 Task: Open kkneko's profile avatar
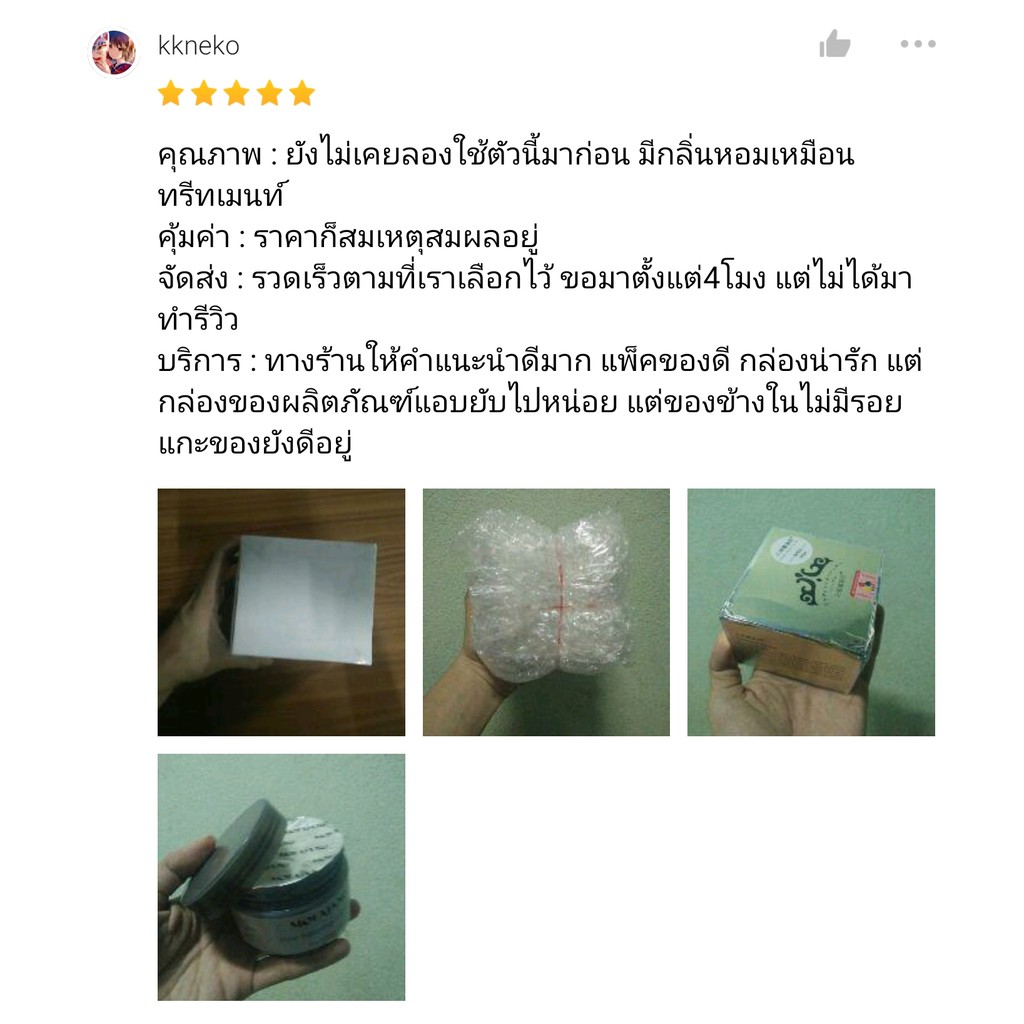coord(114,52)
